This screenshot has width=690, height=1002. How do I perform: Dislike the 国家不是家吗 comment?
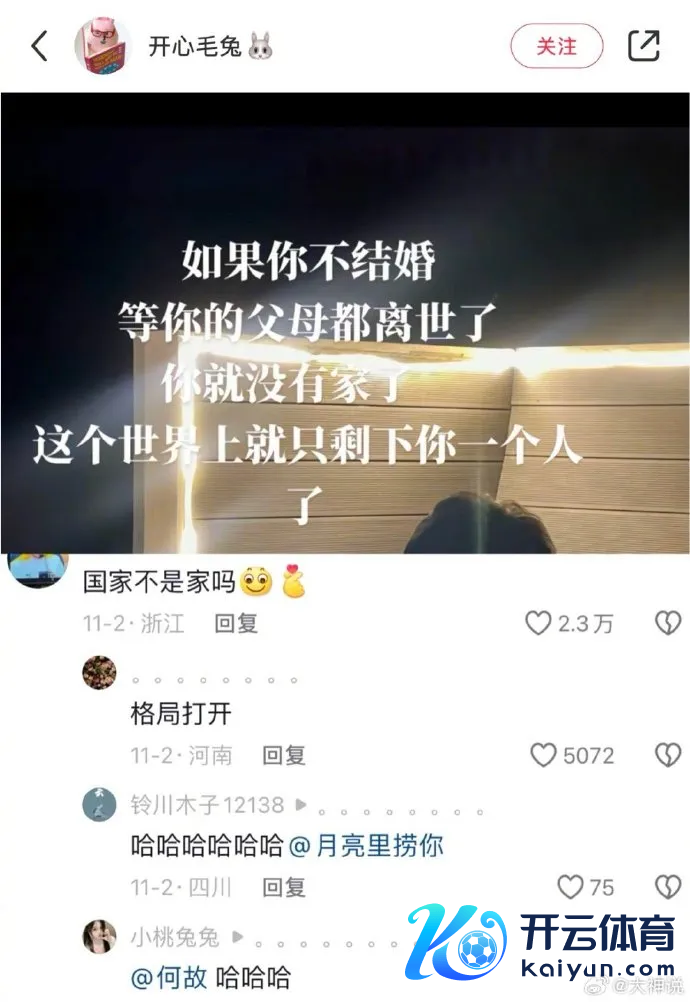pyautogui.click(x=667, y=624)
